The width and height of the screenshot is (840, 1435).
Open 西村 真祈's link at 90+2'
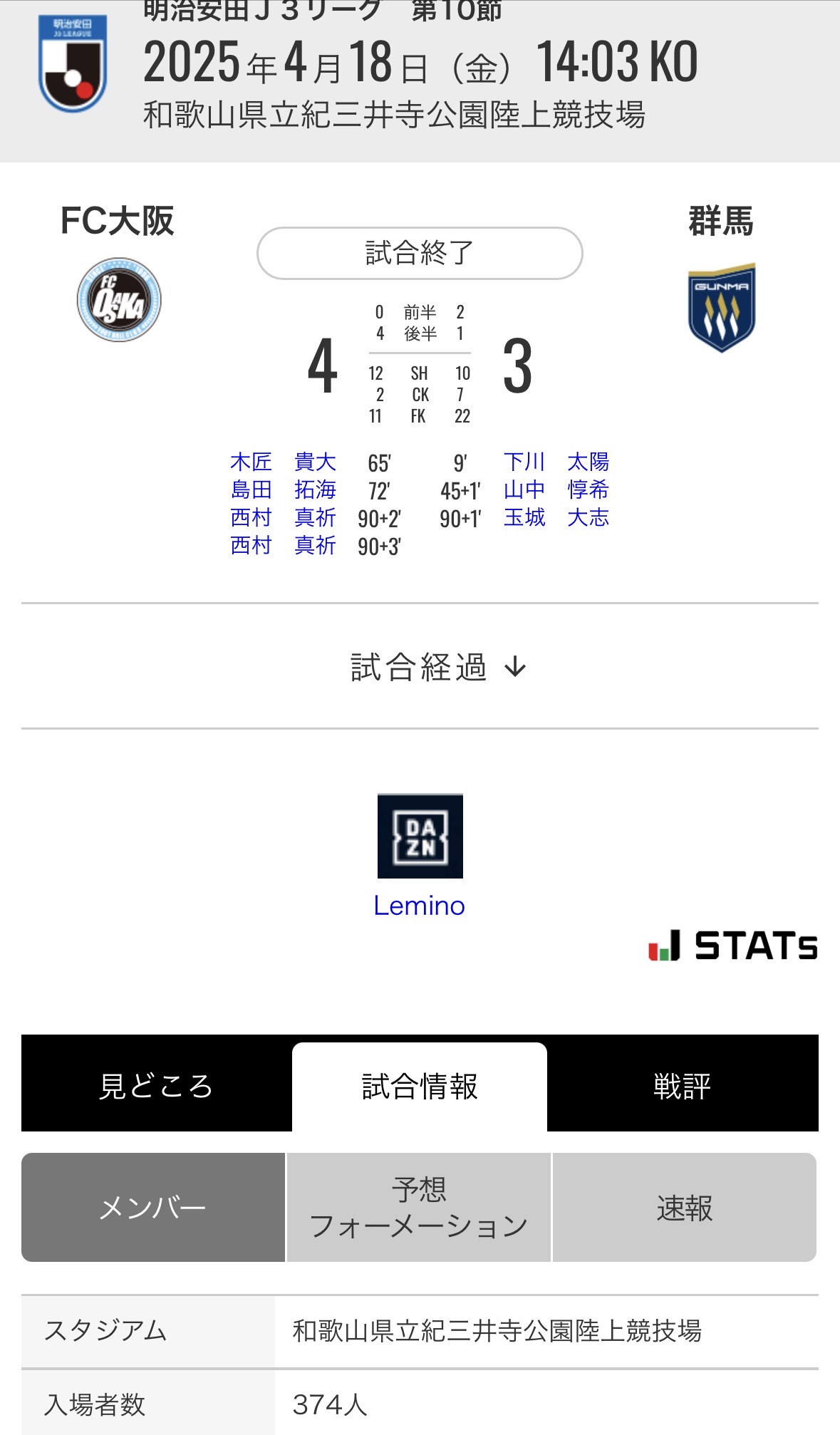click(283, 518)
